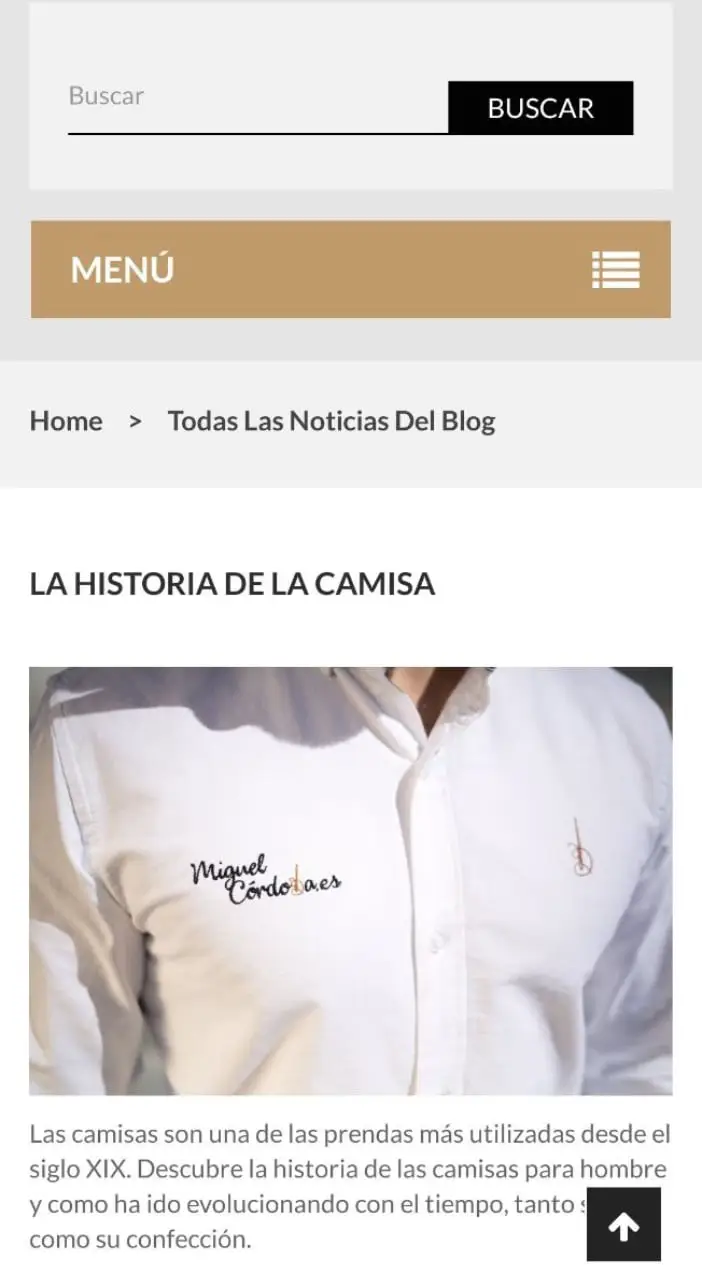Submit search with the black BUSCAR button
The width and height of the screenshot is (702, 1280).
tap(541, 108)
